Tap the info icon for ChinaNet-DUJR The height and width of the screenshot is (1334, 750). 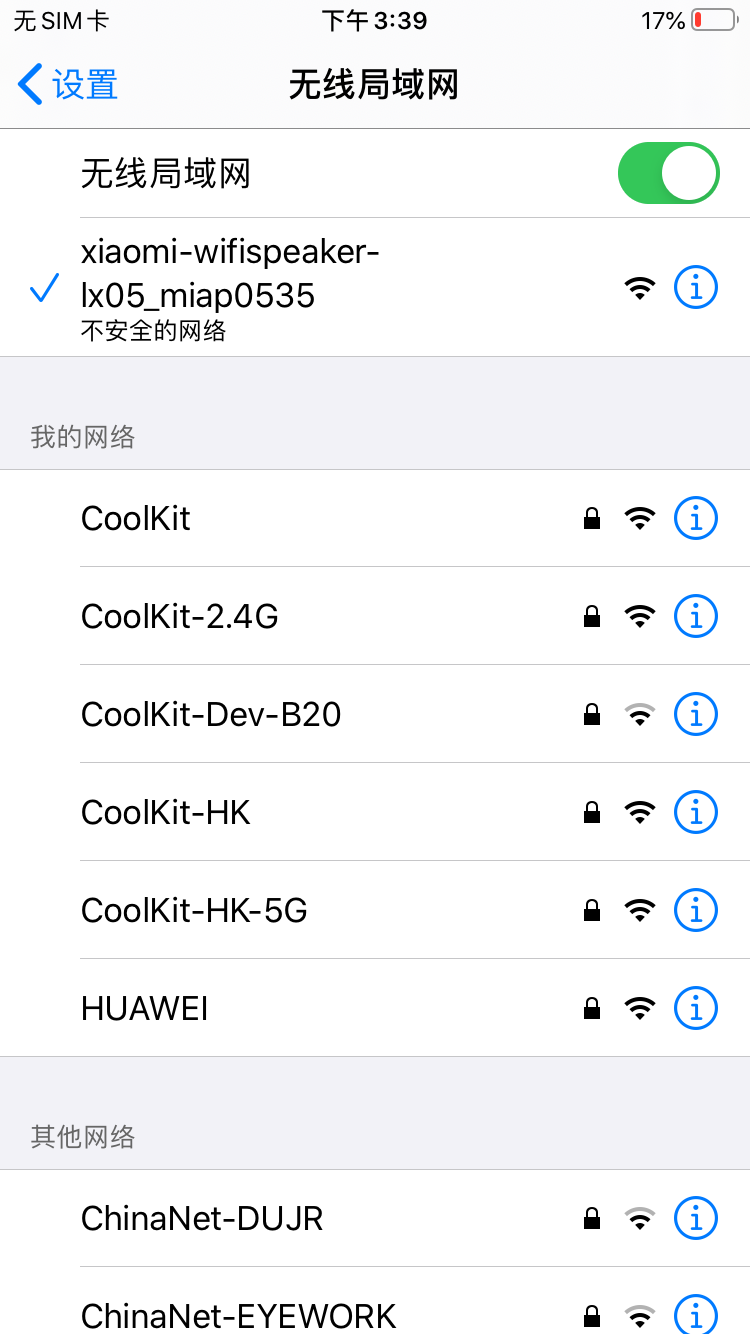tap(696, 1218)
